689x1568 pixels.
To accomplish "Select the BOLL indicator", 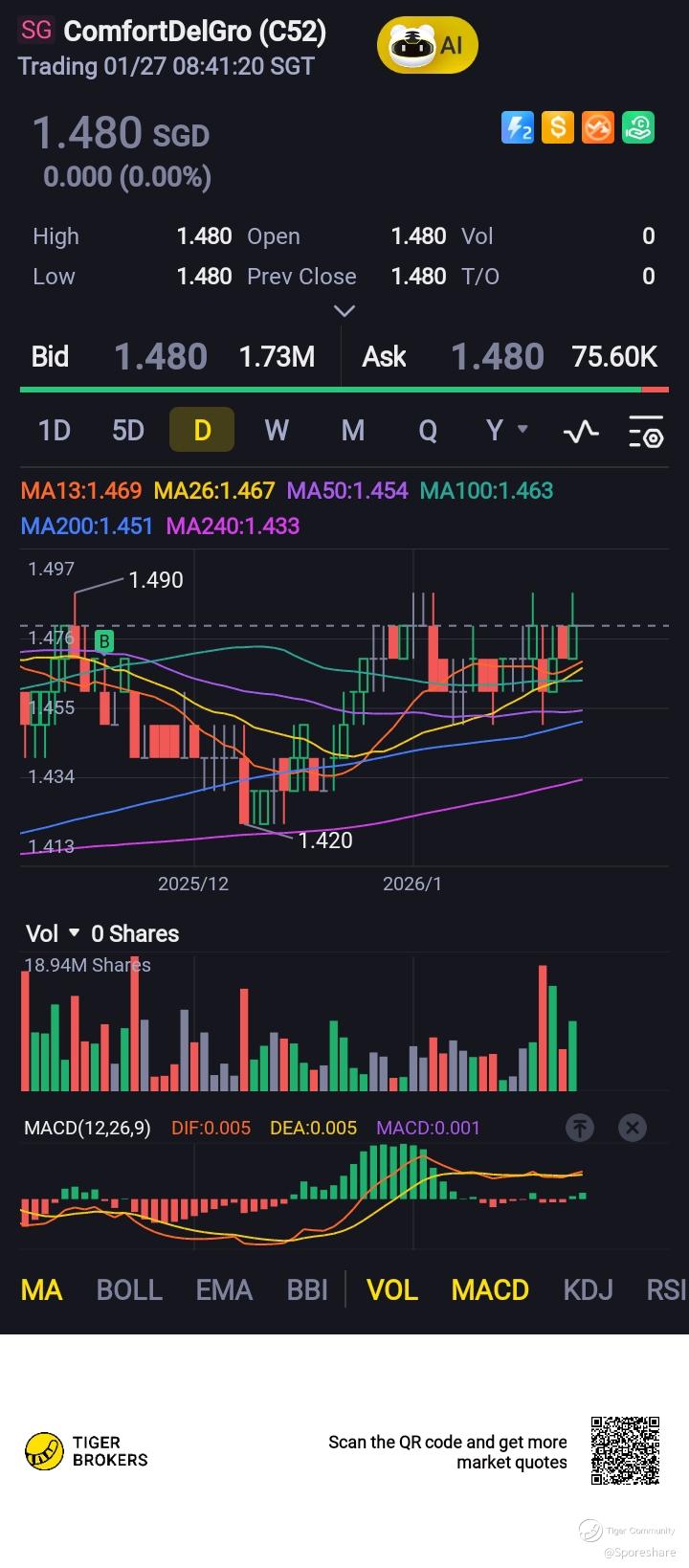I will [129, 1289].
